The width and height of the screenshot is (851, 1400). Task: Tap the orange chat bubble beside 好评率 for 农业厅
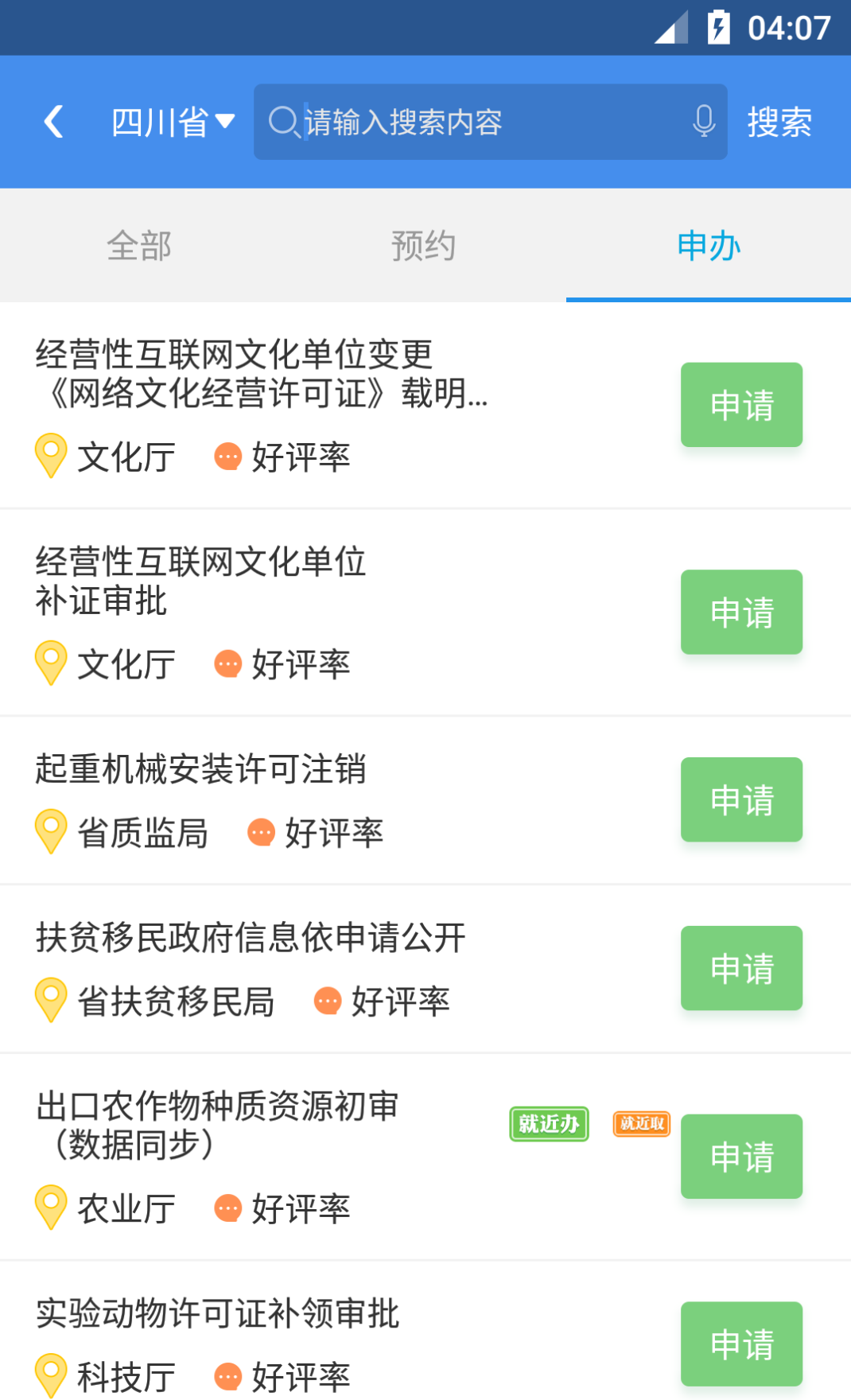point(228,1207)
